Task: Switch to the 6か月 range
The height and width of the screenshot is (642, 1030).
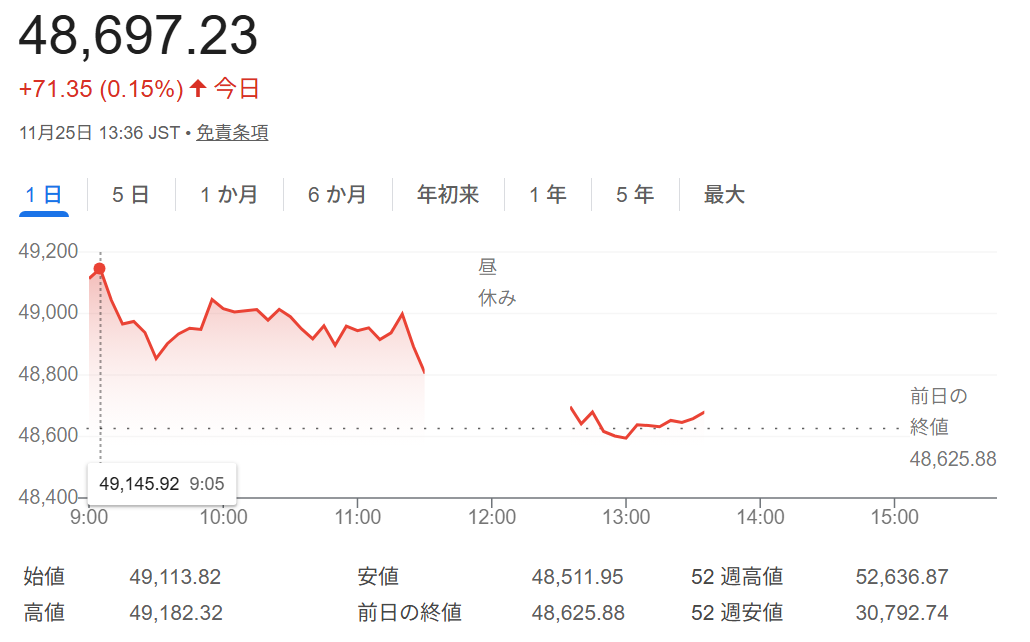Action: click(337, 194)
